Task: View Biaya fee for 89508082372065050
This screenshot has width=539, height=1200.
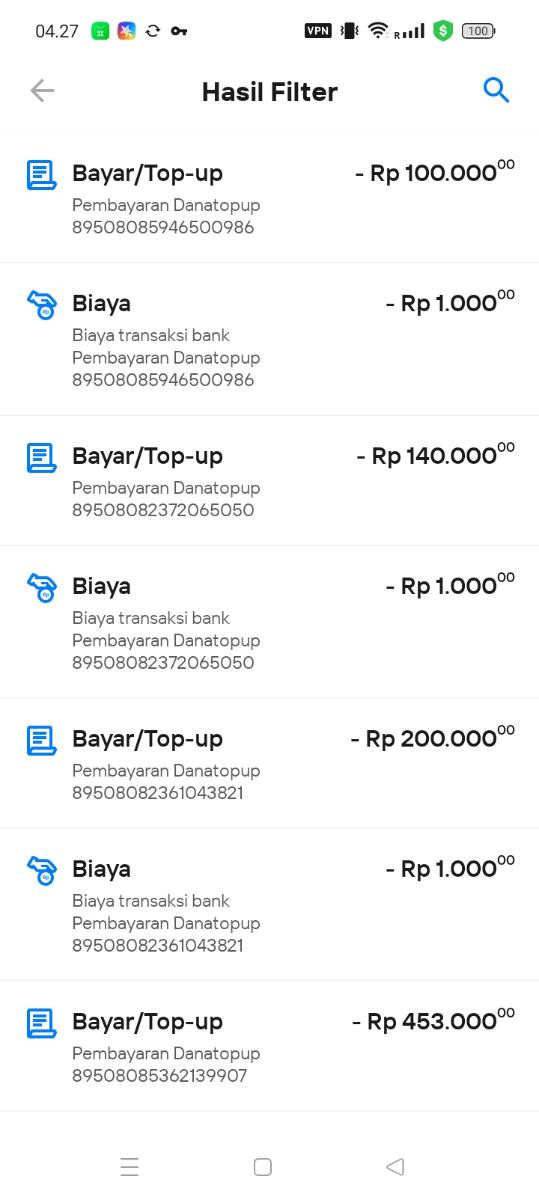Action: click(x=270, y=622)
